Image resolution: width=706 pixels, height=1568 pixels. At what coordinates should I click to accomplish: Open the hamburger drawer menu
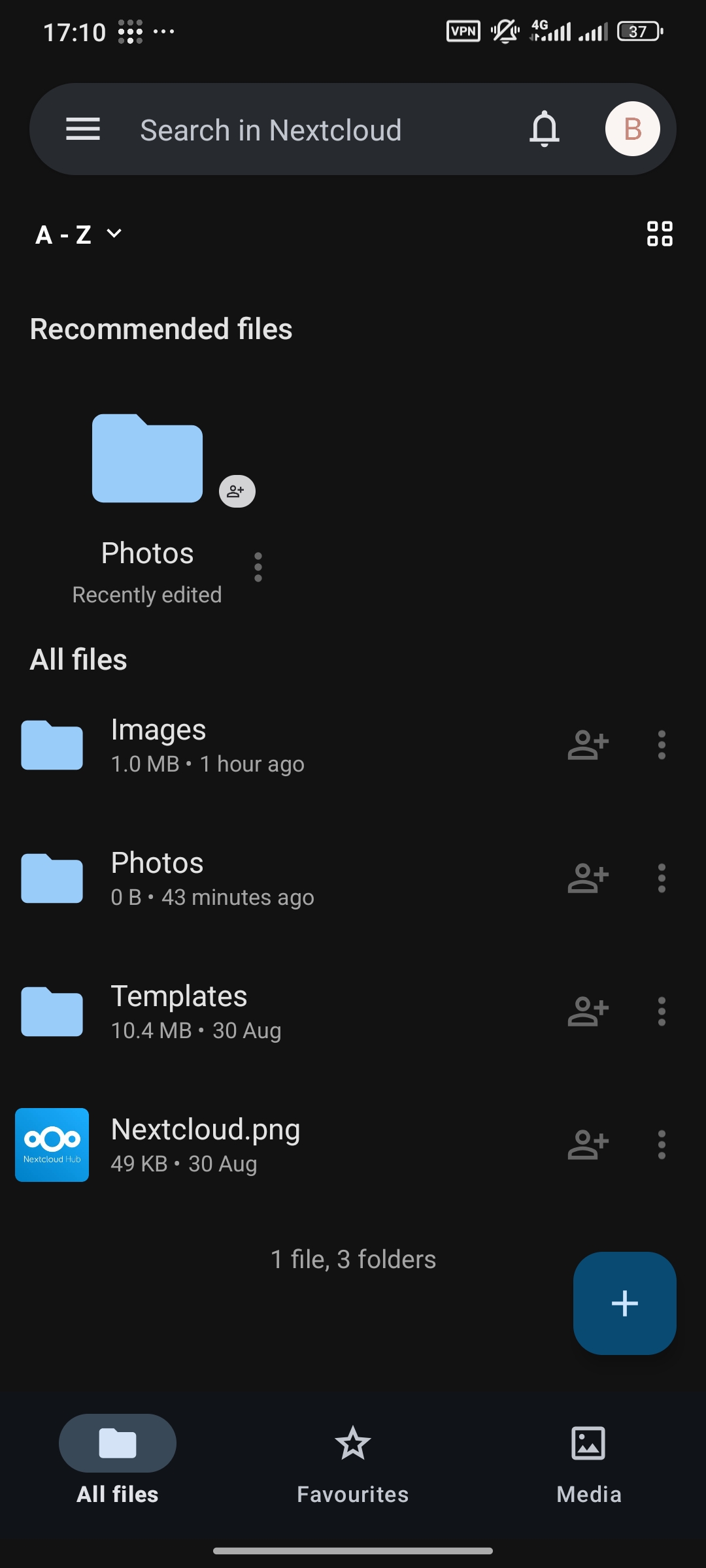pyautogui.click(x=83, y=129)
